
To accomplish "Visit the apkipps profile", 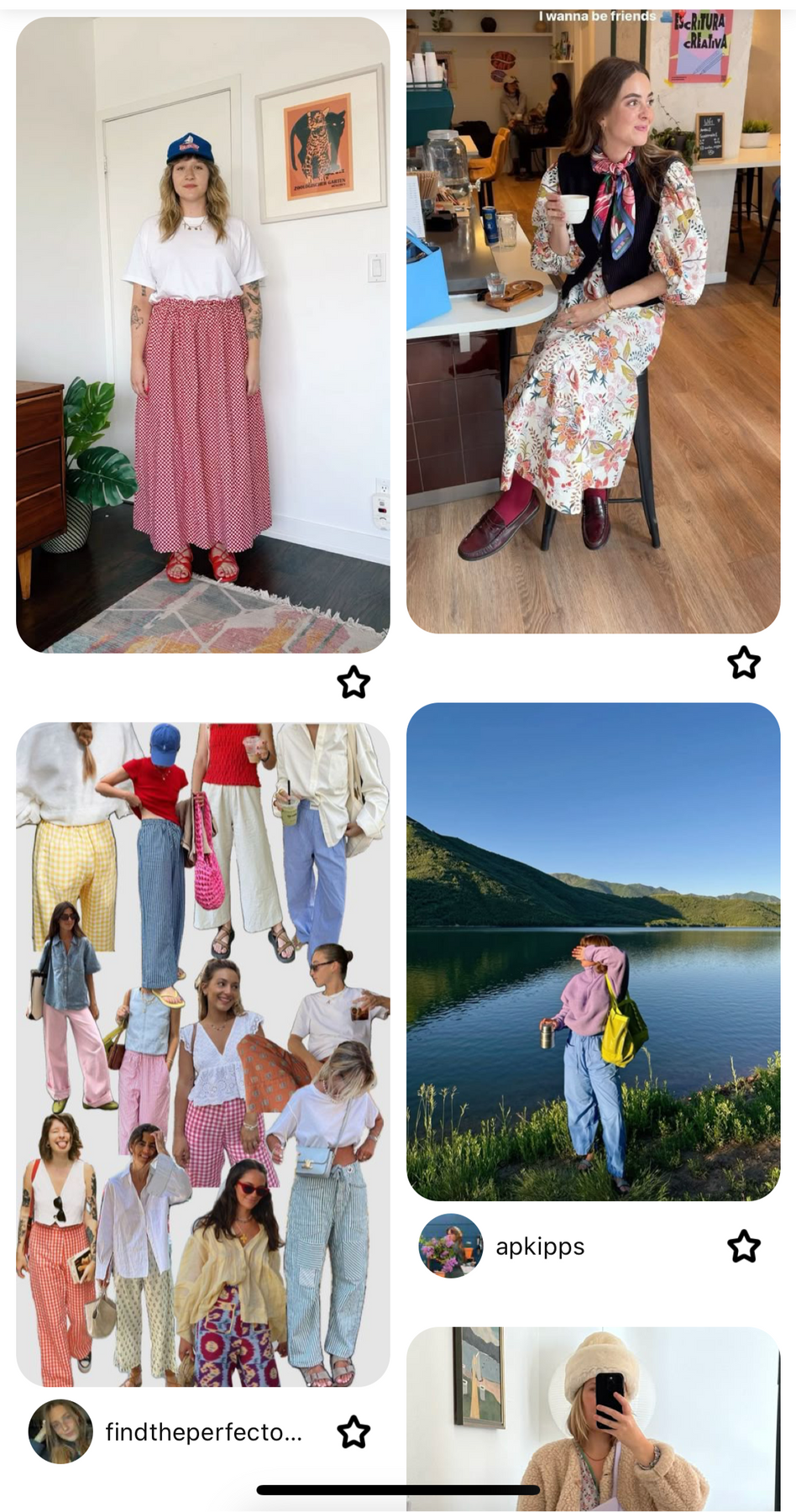I will [x=502, y=1247].
